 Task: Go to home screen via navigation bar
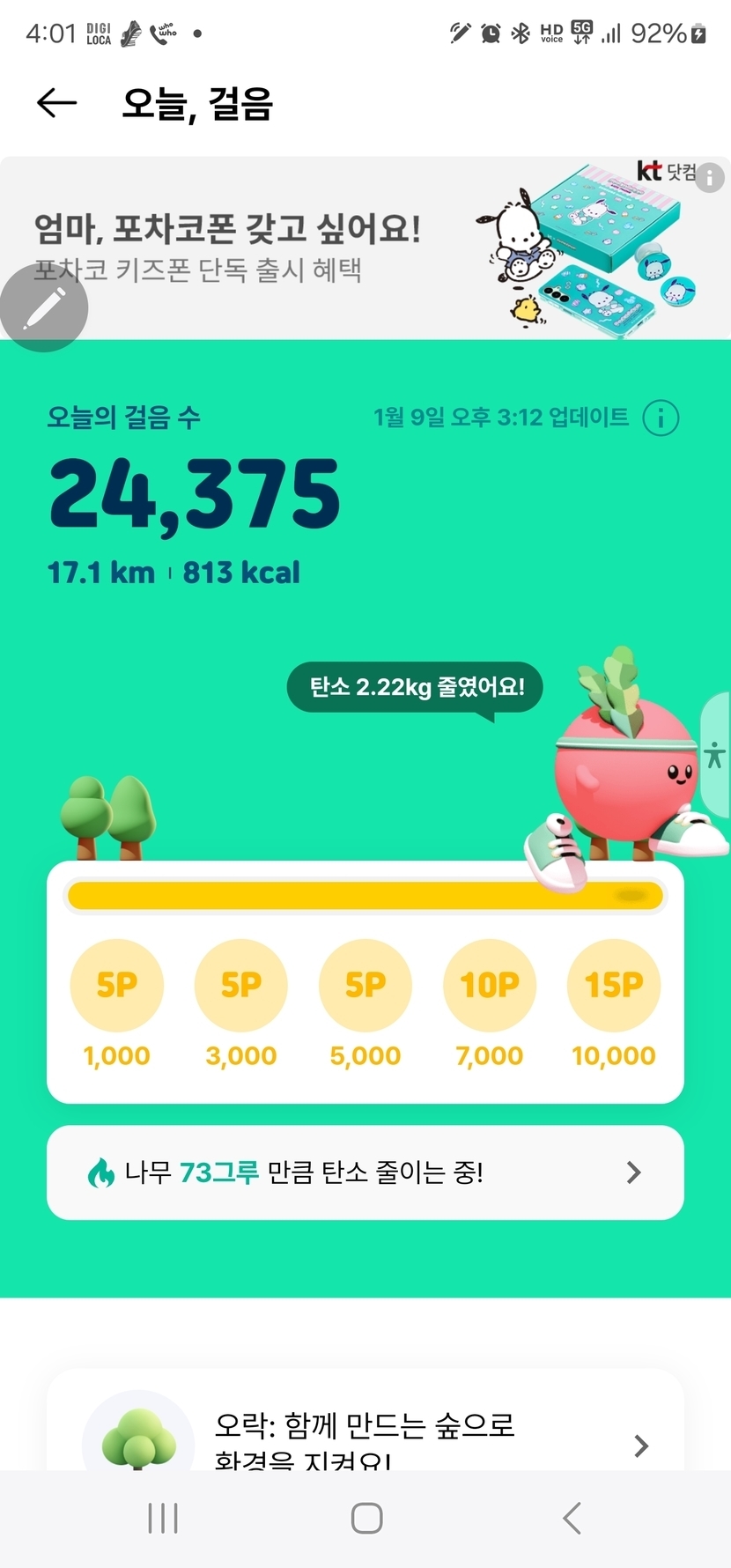366,1518
